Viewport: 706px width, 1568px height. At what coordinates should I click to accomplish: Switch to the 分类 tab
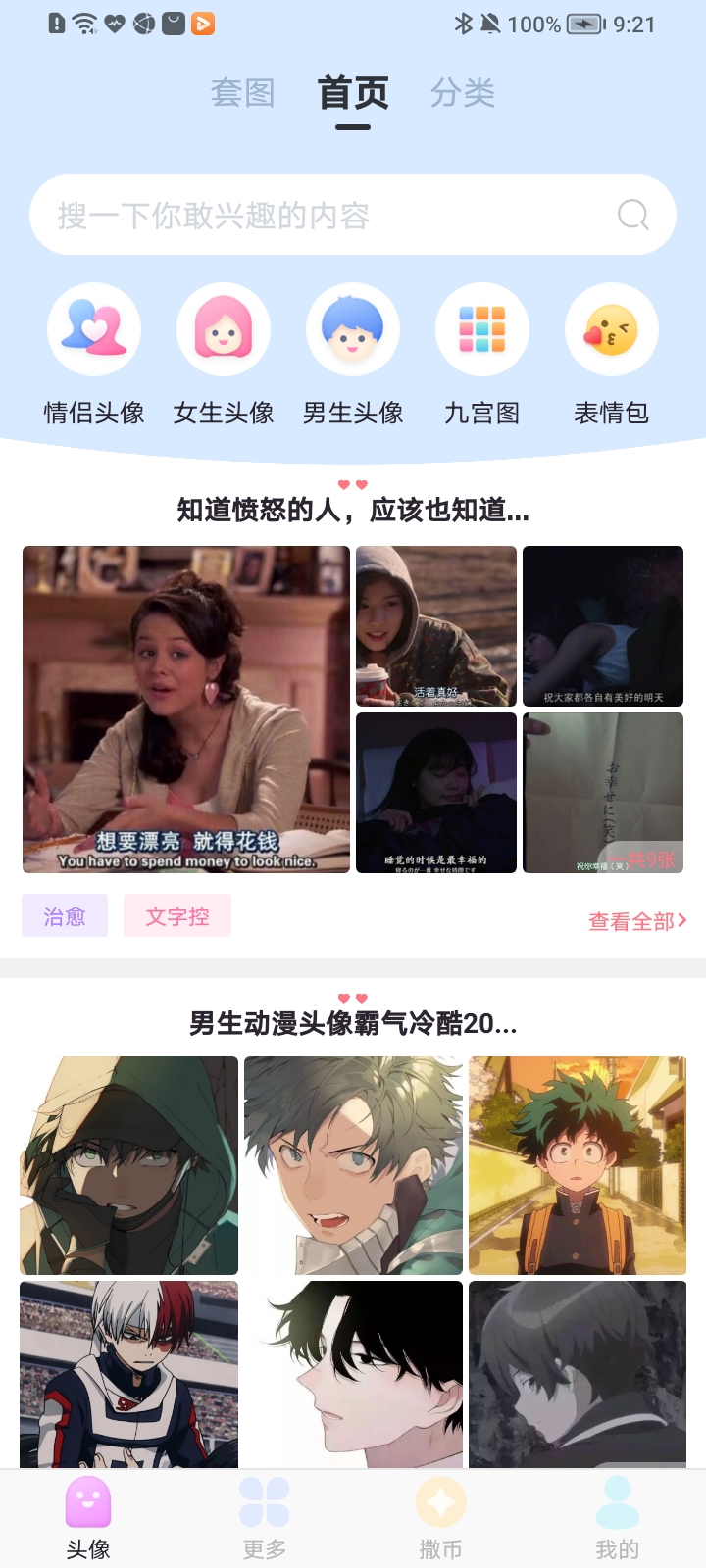pyautogui.click(x=462, y=94)
